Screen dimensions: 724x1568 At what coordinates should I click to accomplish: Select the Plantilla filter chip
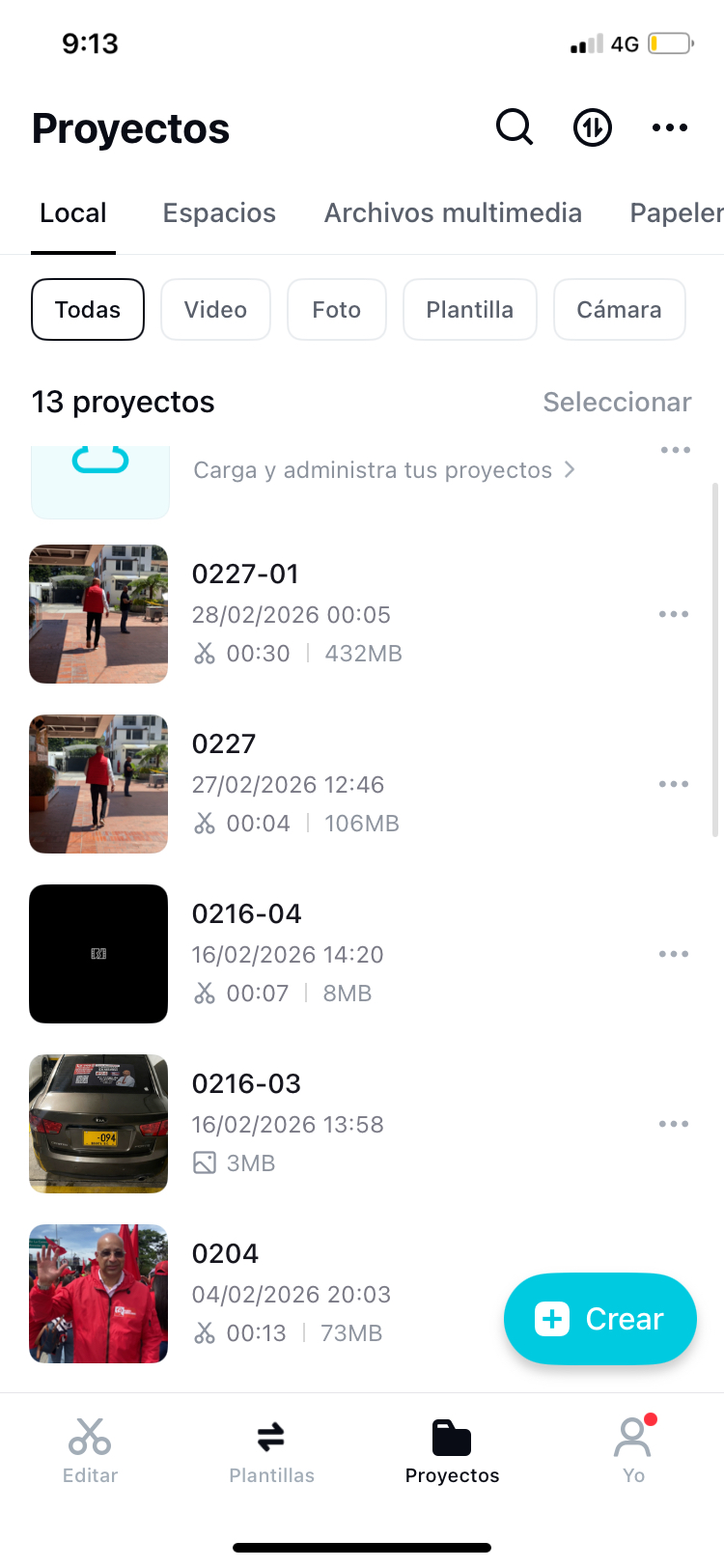[x=469, y=310]
